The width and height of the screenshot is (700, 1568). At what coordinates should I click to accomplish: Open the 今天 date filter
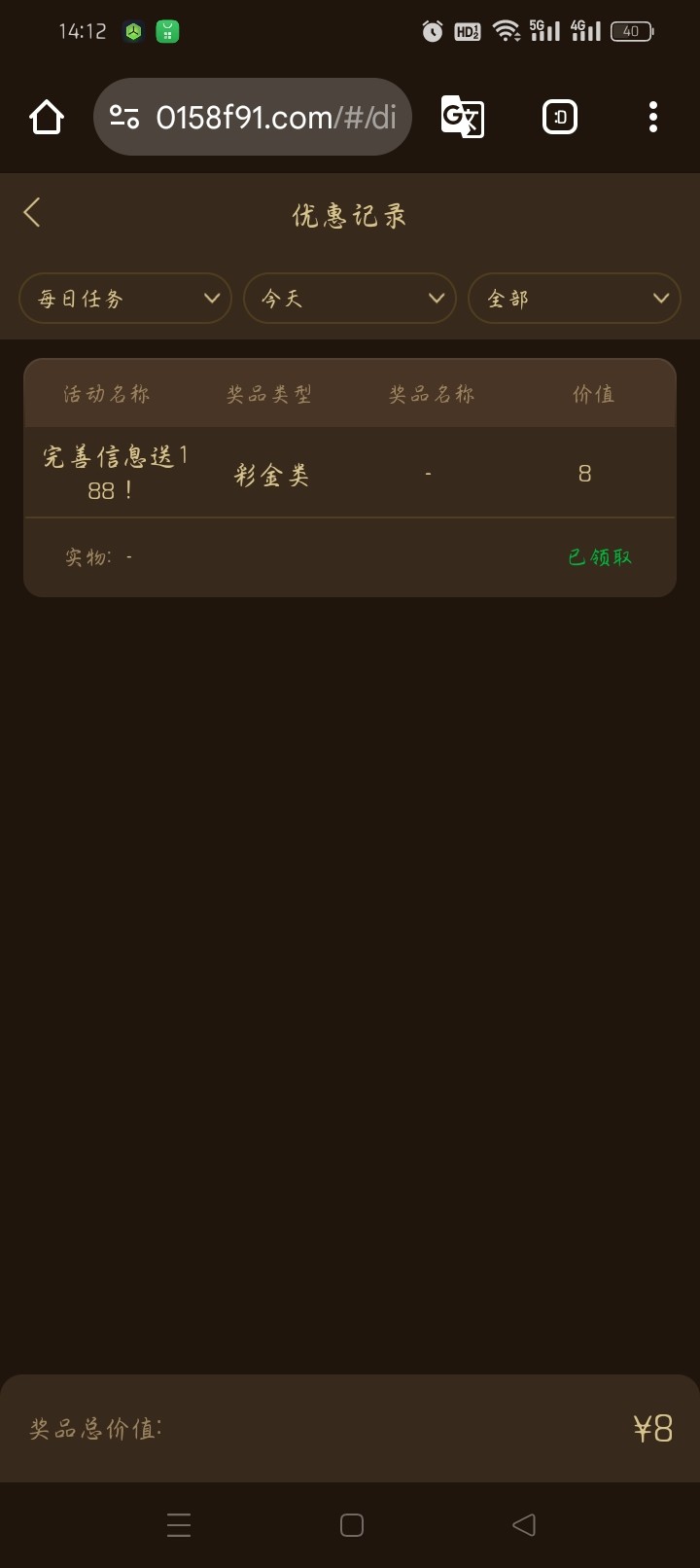click(x=350, y=299)
